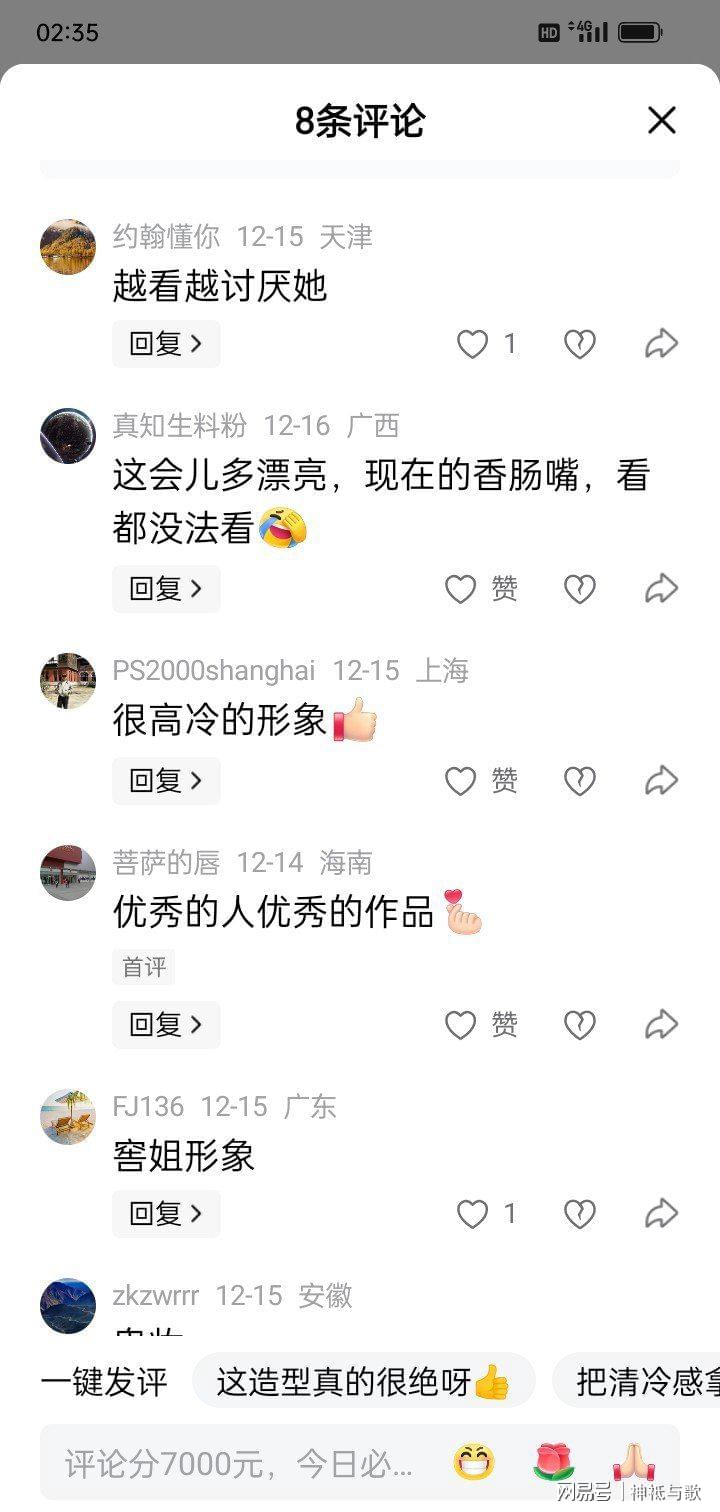This screenshot has height=1512, width=720.
Task: Dislike 约翰懂你's comment
Action: 580,344
